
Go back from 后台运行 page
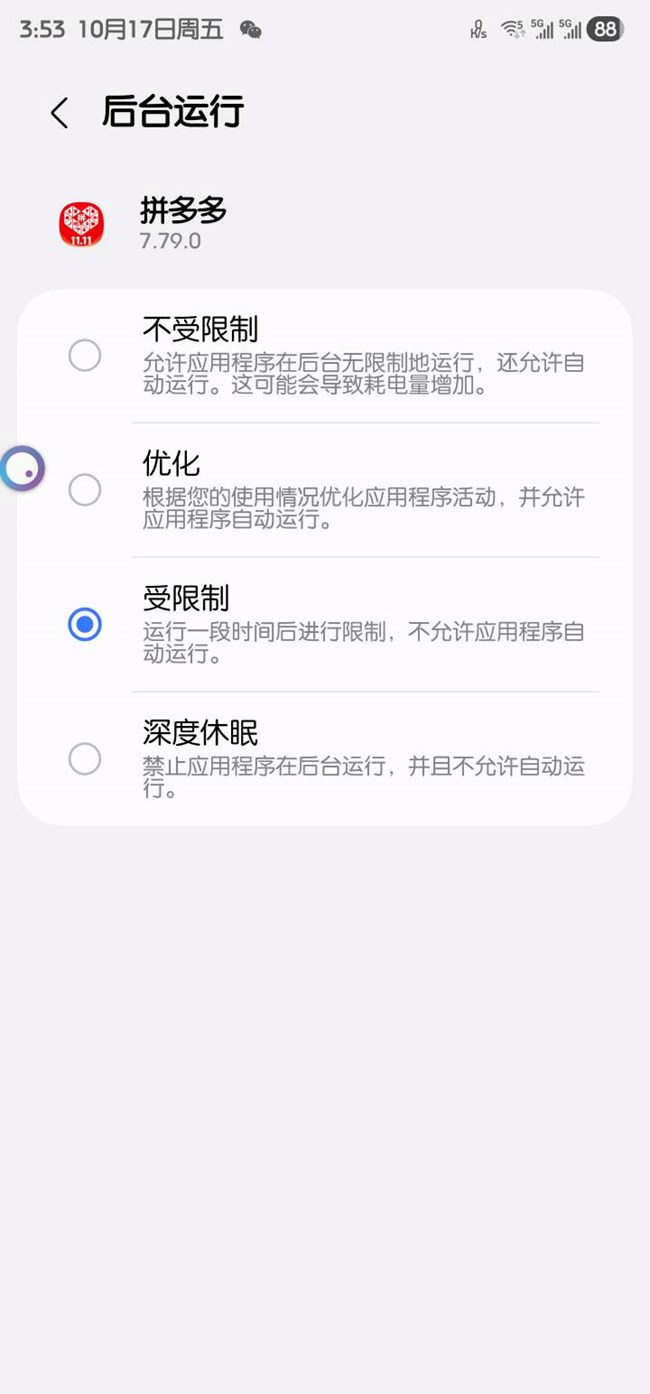click(x=60, y=113)
